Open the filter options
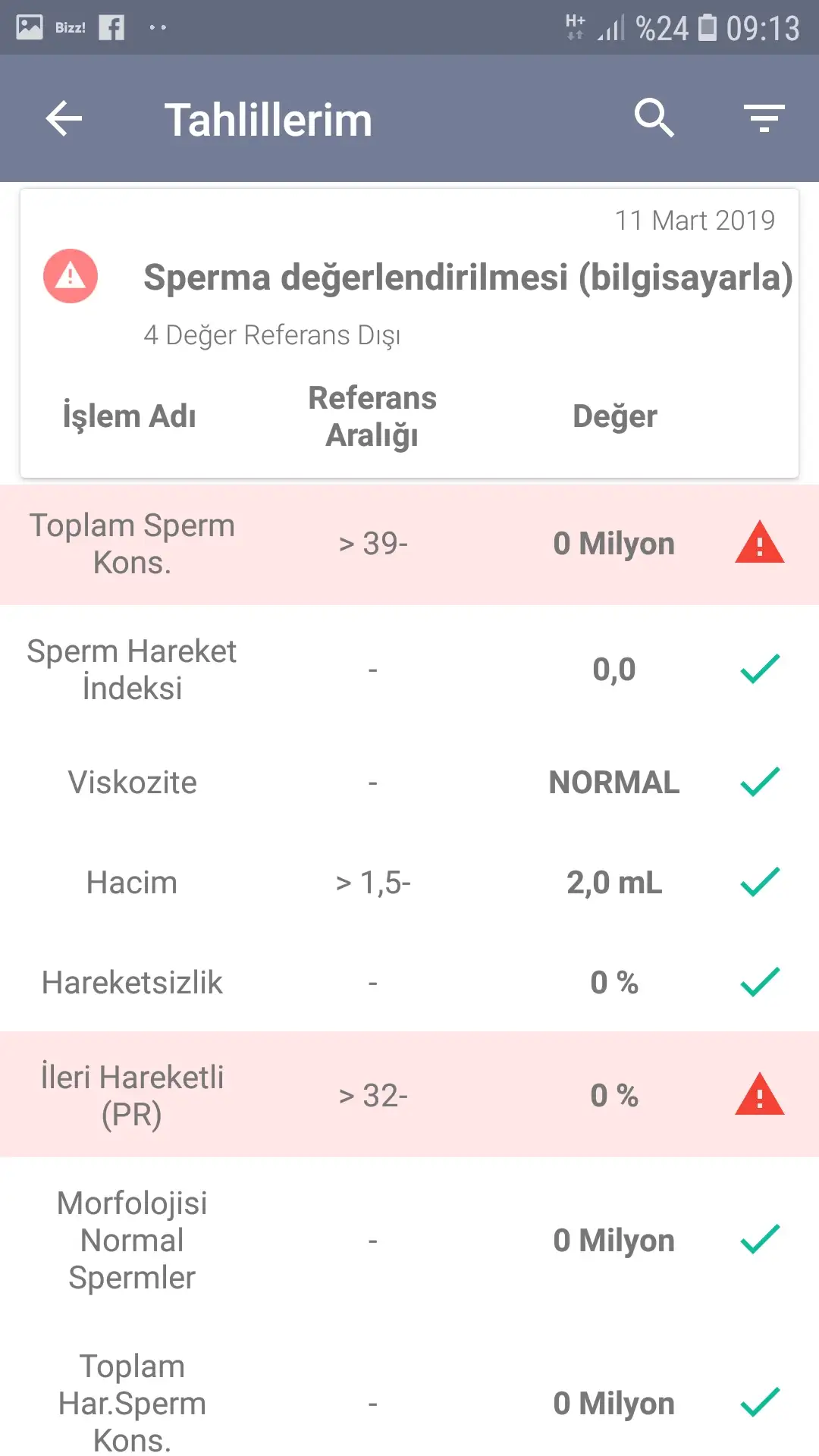Screen dimensions: 819x1456 click(764, 118)
